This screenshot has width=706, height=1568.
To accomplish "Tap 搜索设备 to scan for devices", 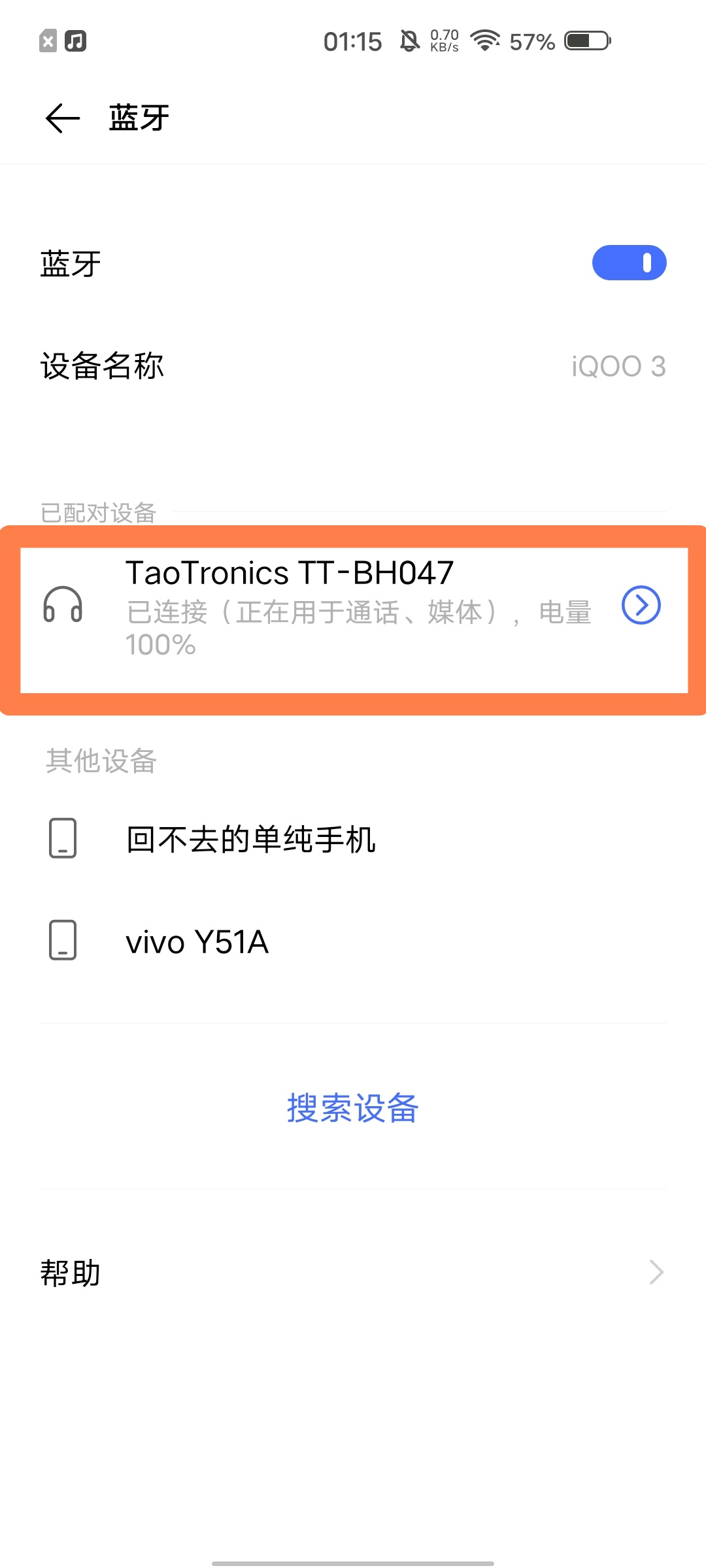I will coord(353,1108).
